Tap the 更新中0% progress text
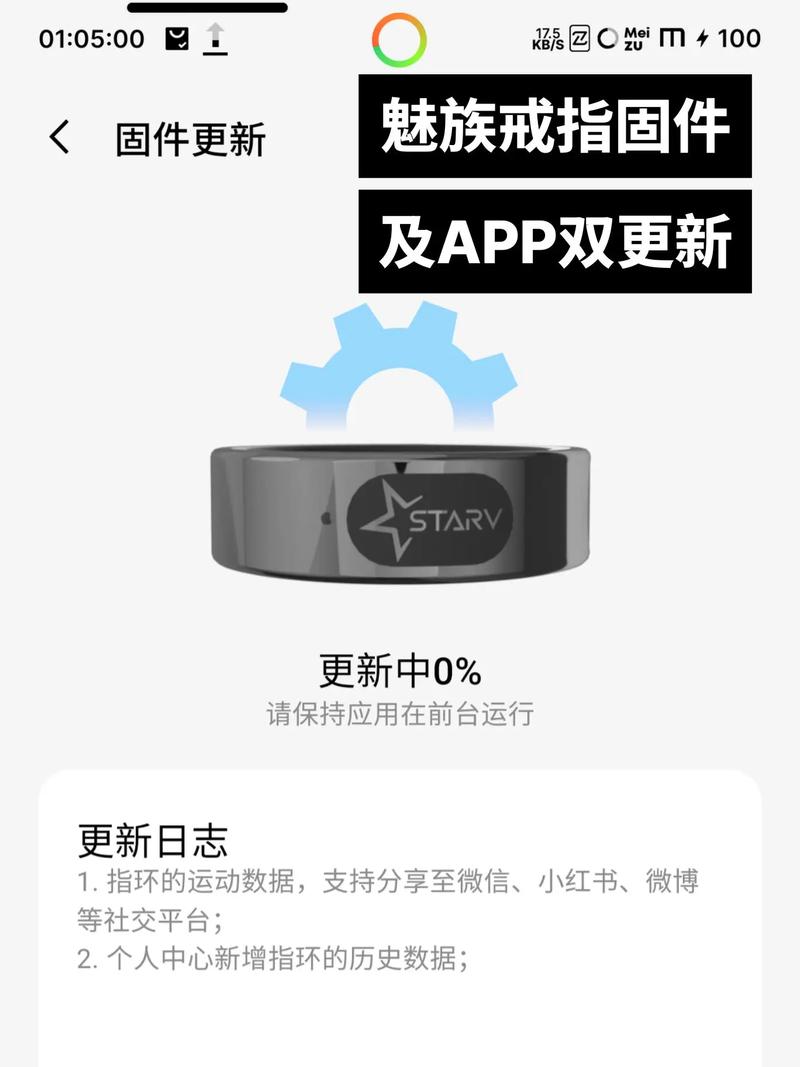Screen dimensions: 800x1067 (399, 672)
